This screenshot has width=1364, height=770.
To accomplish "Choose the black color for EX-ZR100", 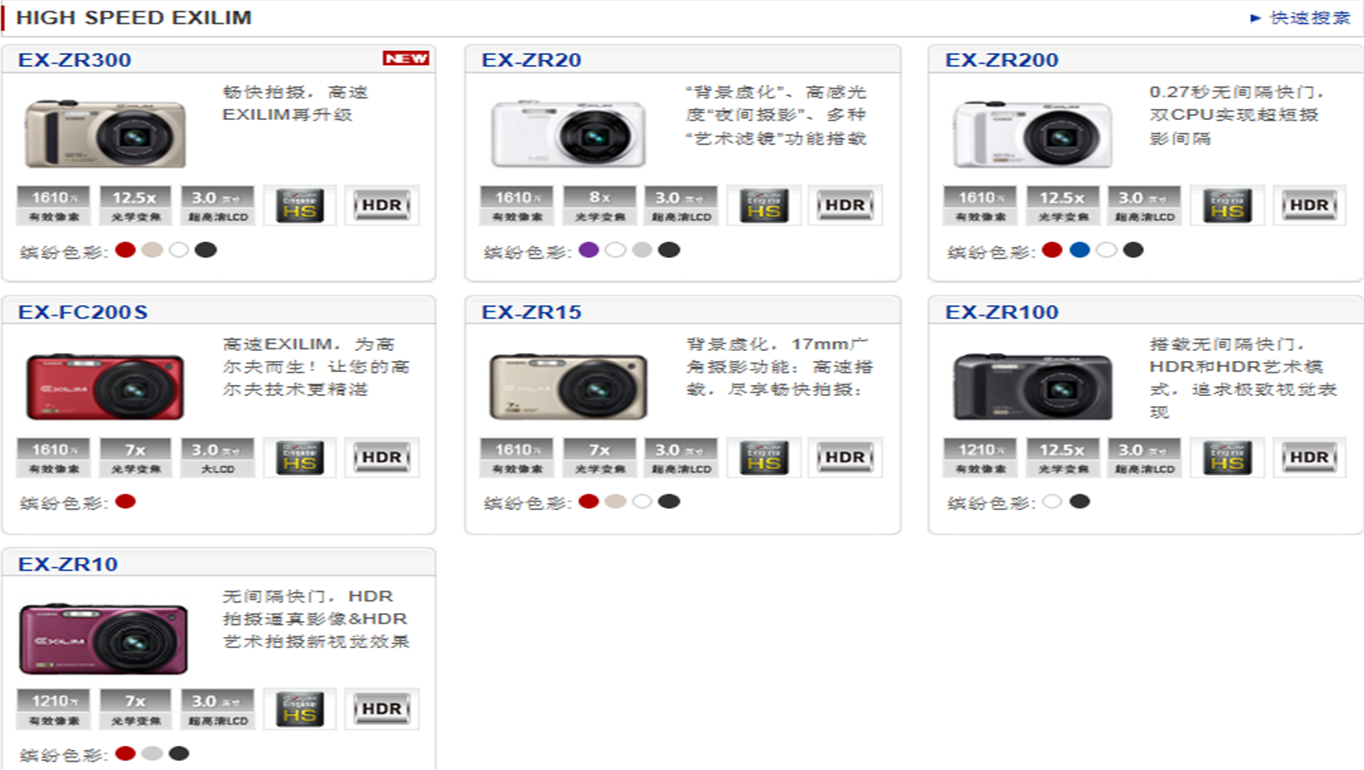I will click(x=1079, y=502).
